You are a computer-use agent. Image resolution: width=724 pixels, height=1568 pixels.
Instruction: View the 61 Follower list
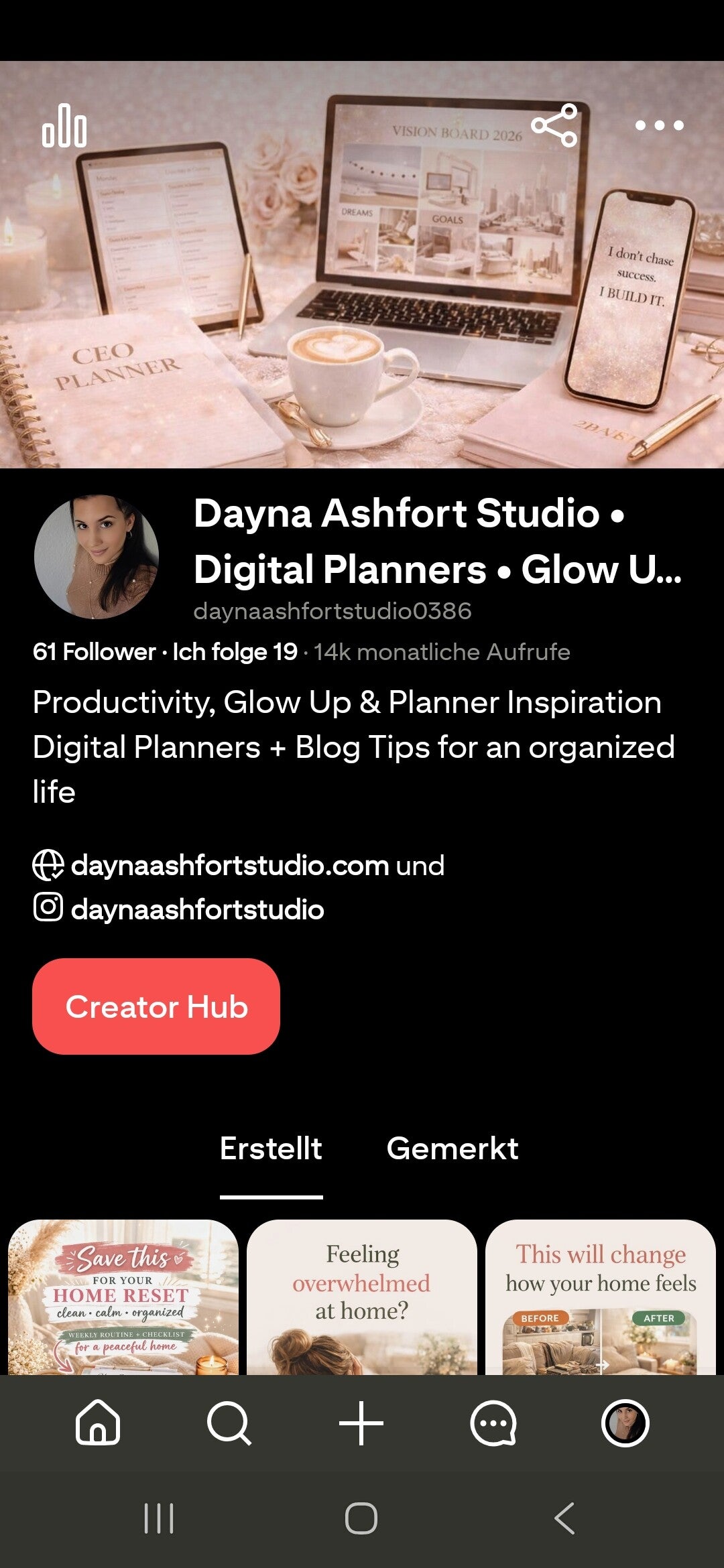pos(94,651)
